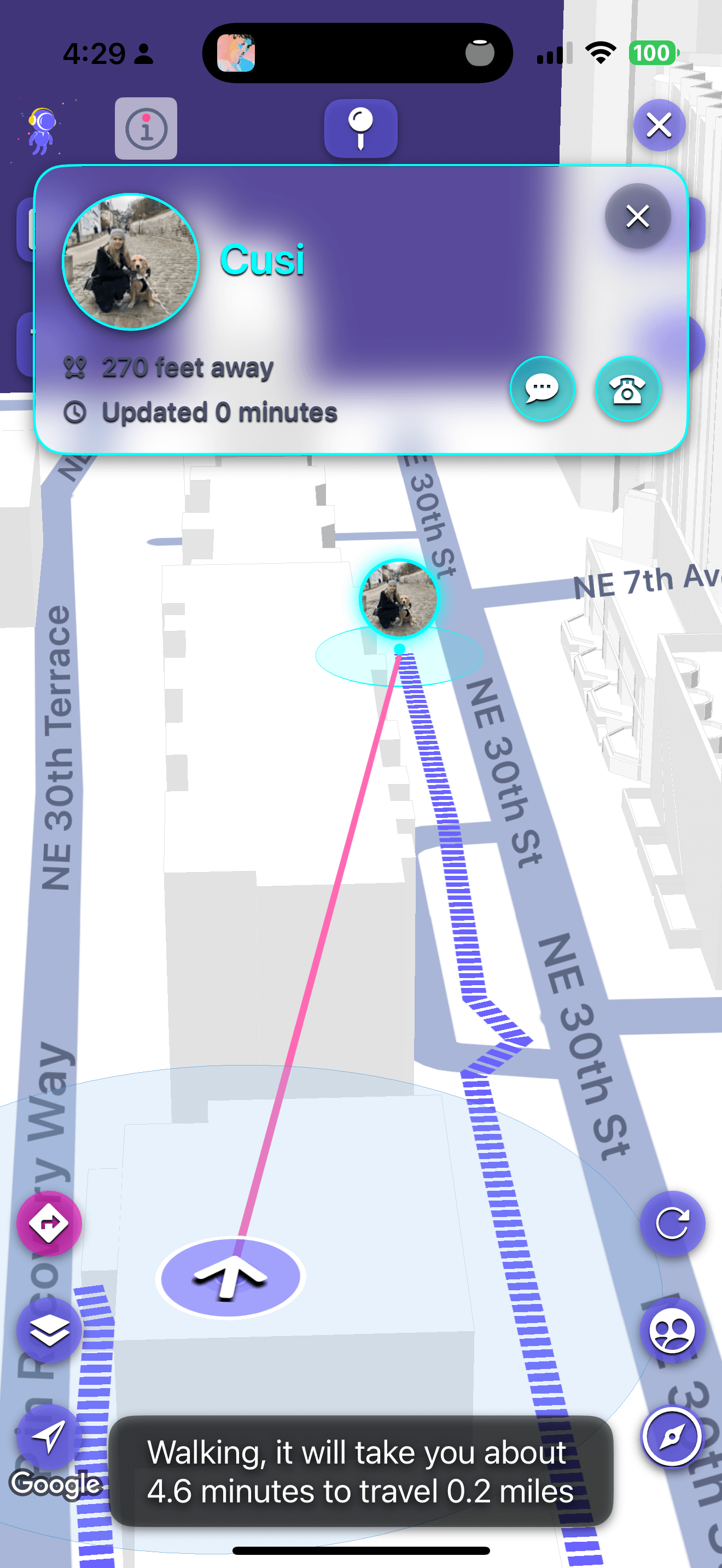Open the Google attribution link
Image resolution: width=722 pixels, height=1568 pixels.
(57, 1483)
